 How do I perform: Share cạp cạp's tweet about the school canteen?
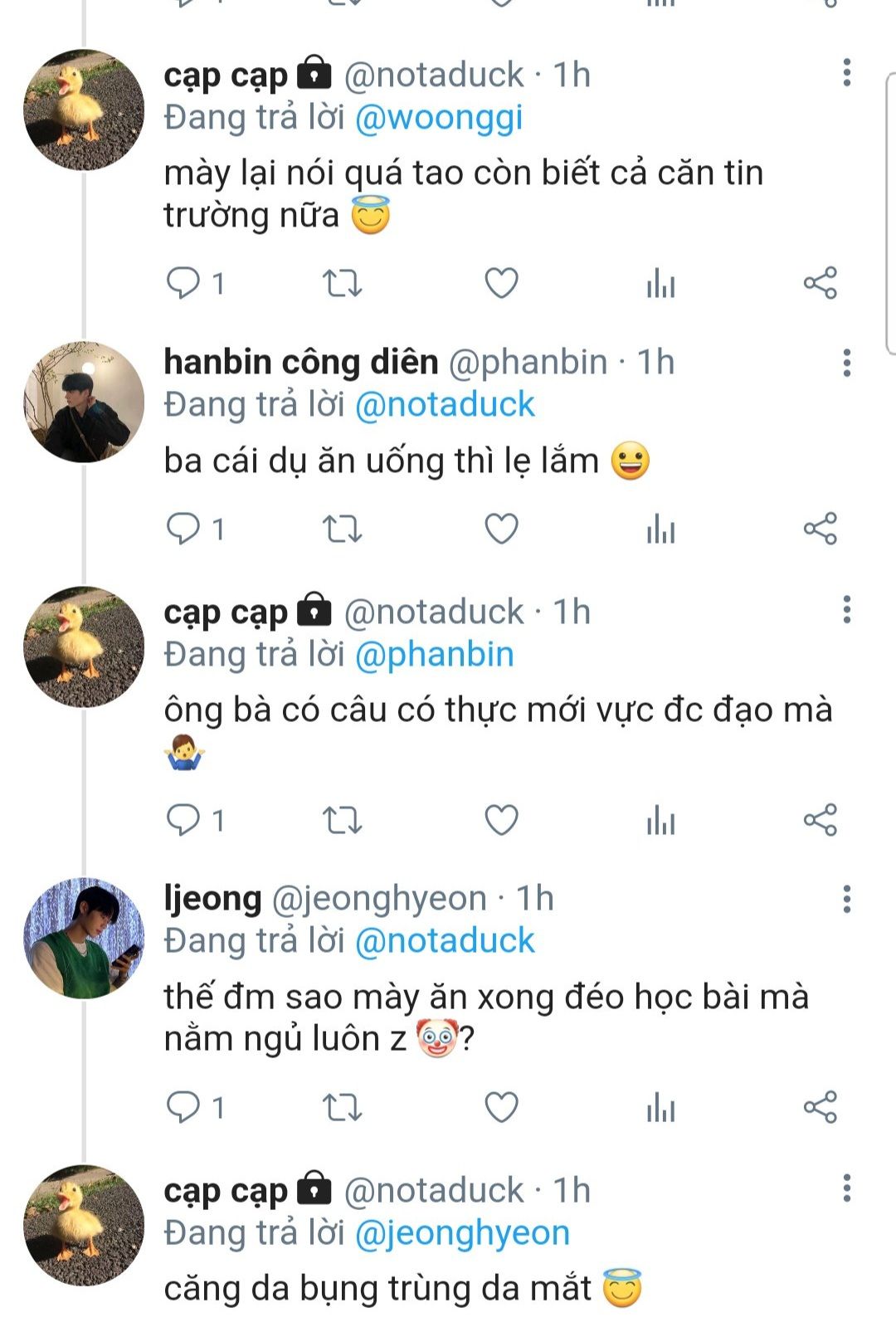820,283
